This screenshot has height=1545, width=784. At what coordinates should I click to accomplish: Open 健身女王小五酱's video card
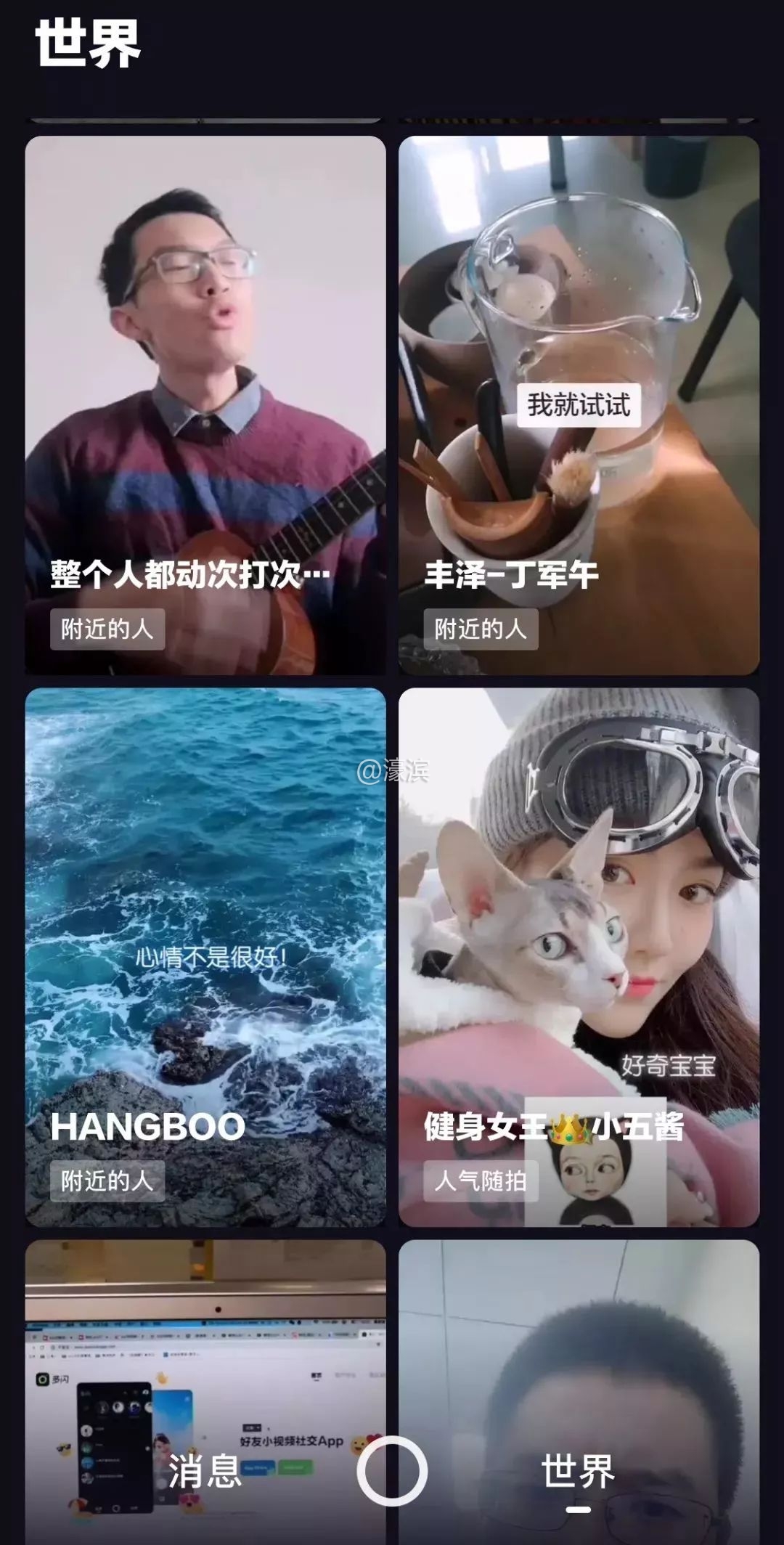(579, 957)
